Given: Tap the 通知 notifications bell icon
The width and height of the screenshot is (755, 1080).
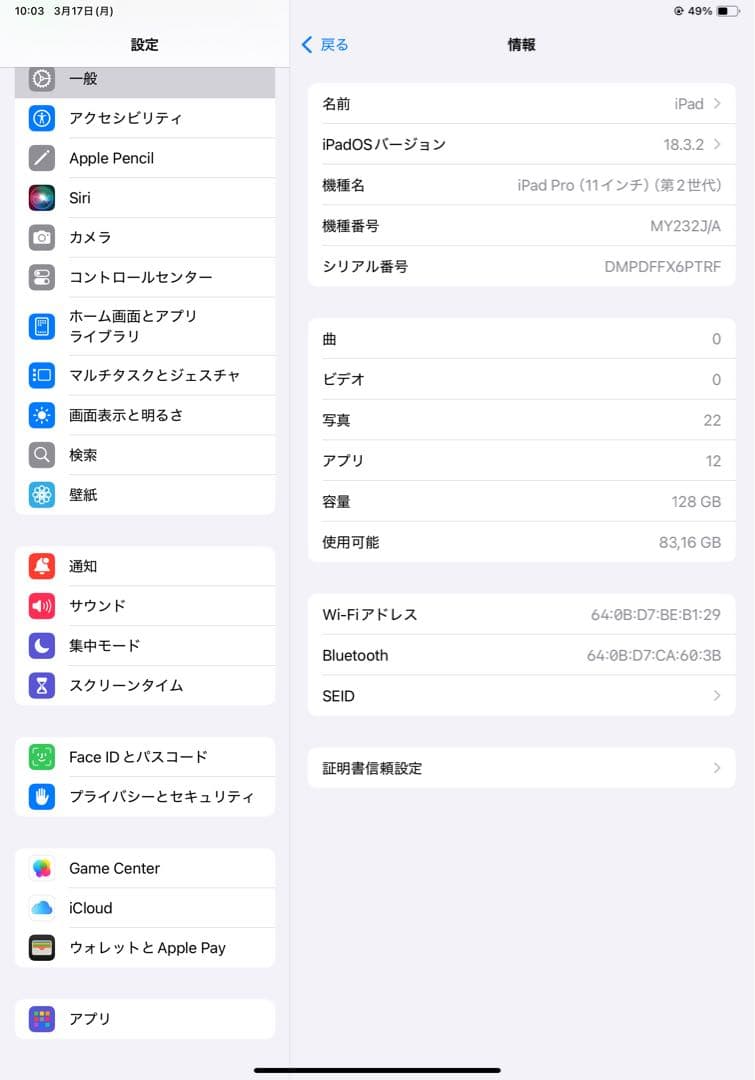Looking at the screenshot, I should [40, 566].
